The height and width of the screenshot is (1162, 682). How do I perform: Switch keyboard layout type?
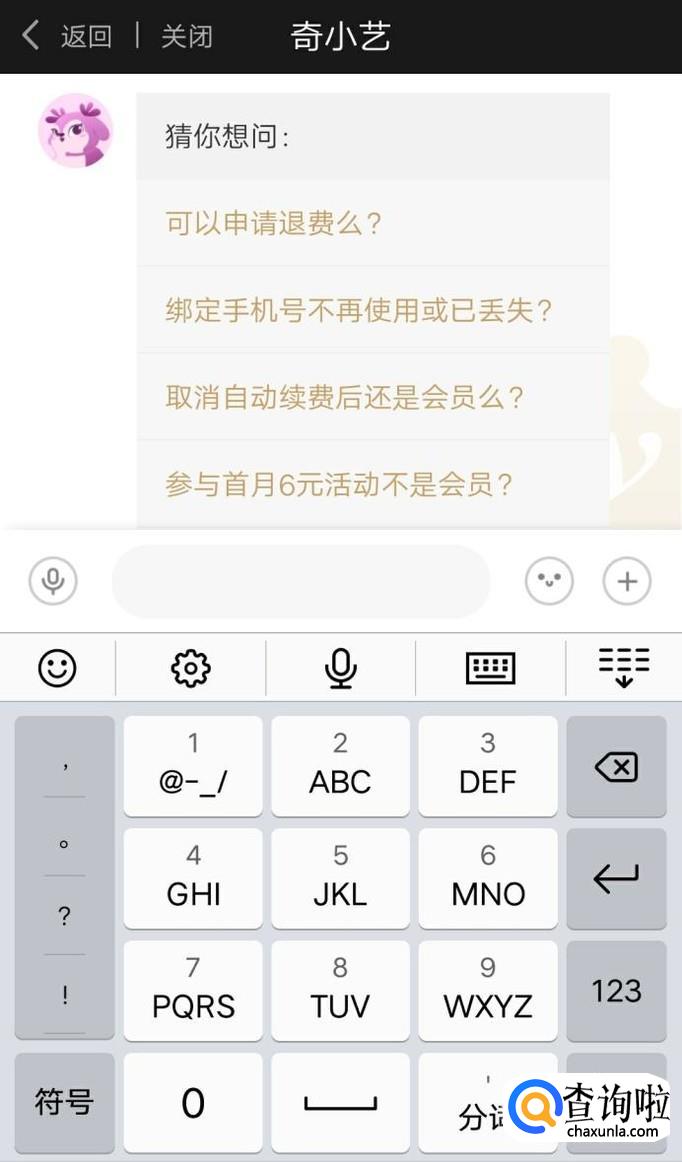pyautogui.click(x=491, y=668)
